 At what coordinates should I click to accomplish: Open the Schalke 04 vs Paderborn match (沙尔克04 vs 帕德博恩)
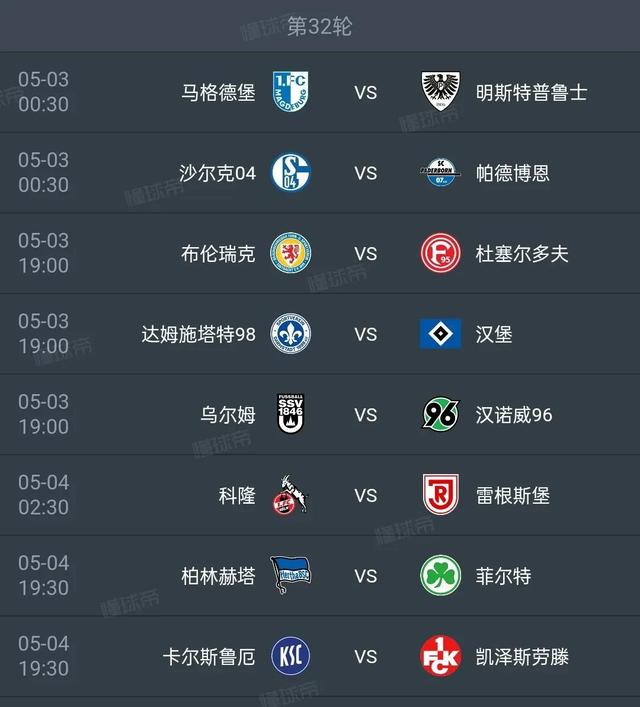click(x=365, y=173)
